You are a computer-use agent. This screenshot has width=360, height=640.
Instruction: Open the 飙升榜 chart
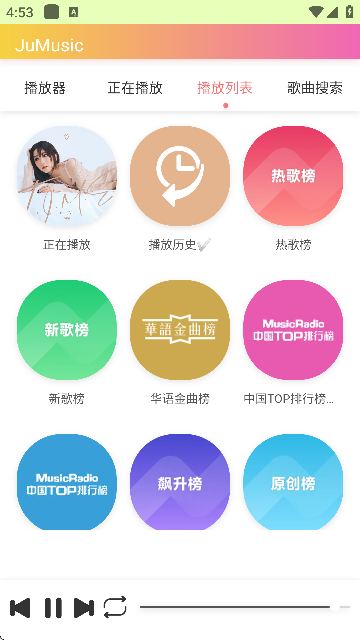[x=180, y=482]
